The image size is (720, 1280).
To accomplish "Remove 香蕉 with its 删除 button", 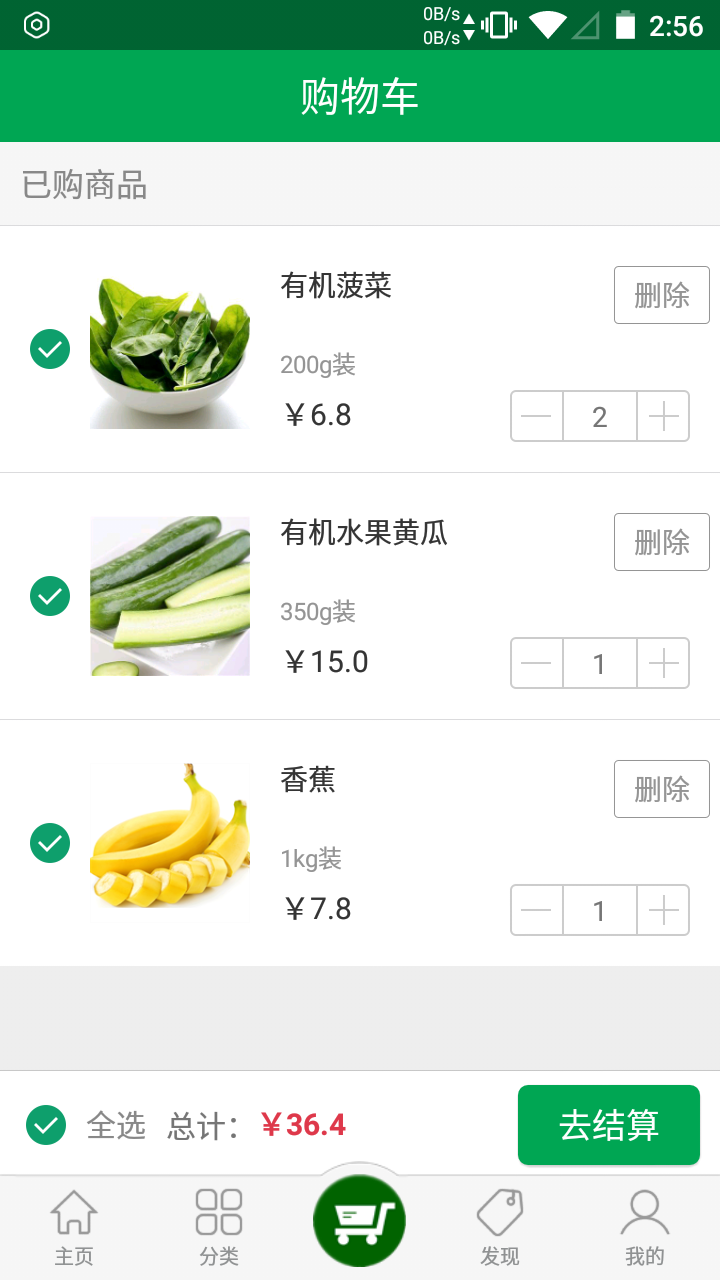I will pyautogui.click(x=661, y=789).
